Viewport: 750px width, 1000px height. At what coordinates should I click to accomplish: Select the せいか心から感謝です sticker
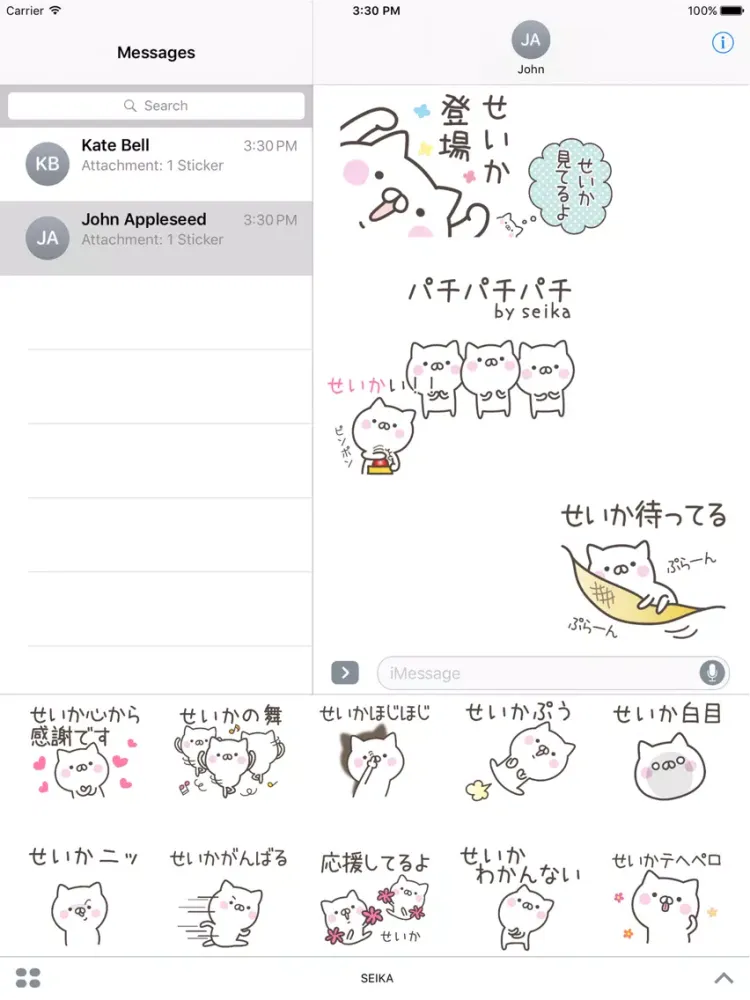tap(84, 752)
